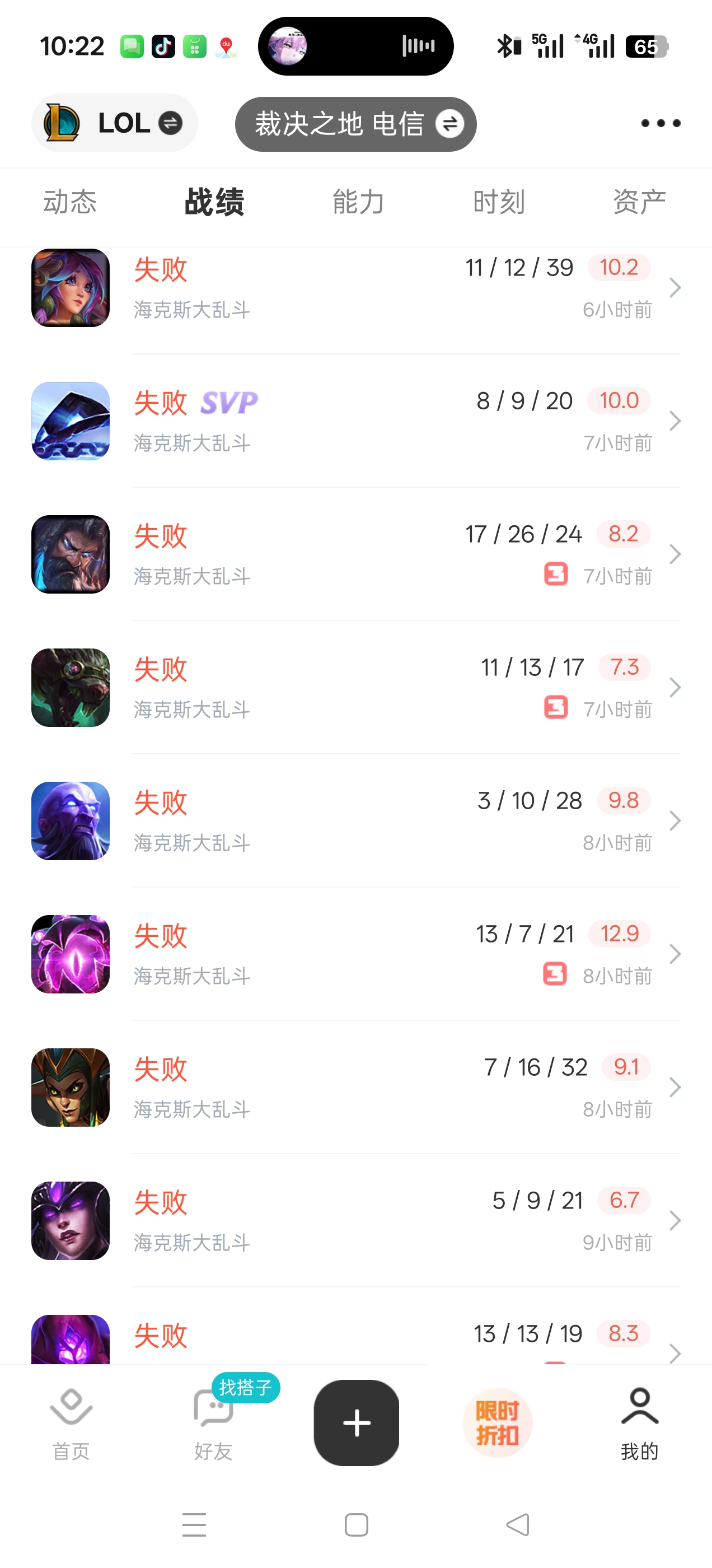Viewport: 712px width, 1568px height.
Task: Switch to the 能力 tab
Action: (x=358, y=202)
